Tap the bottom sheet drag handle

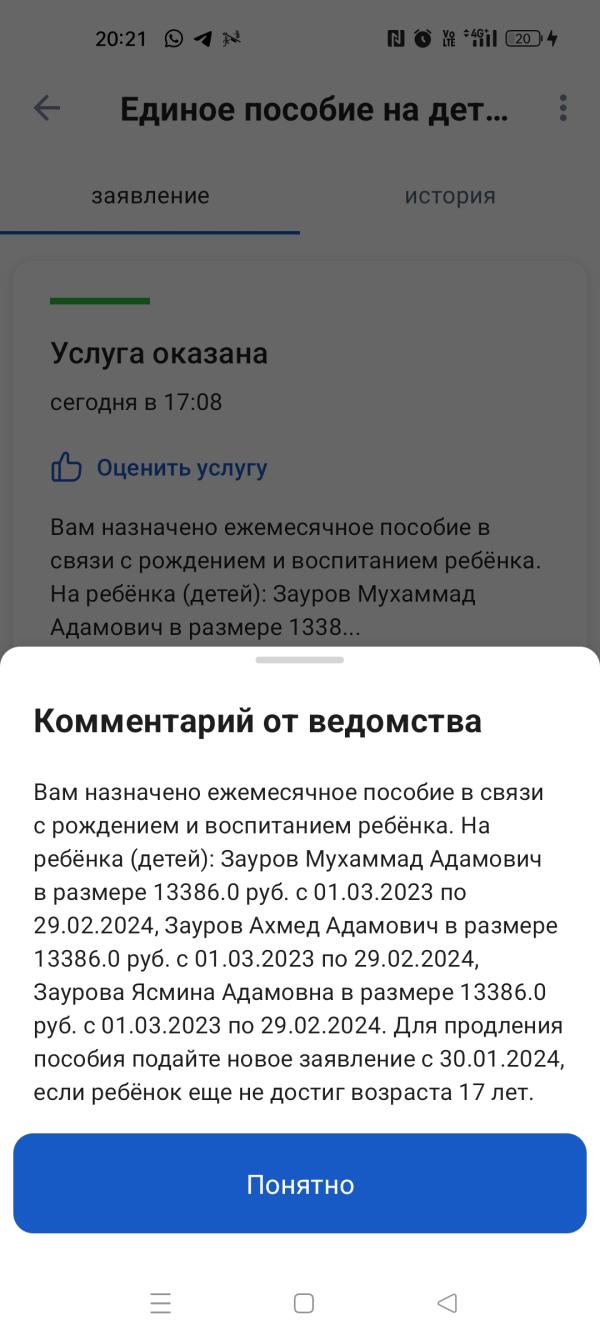[300, 660]
